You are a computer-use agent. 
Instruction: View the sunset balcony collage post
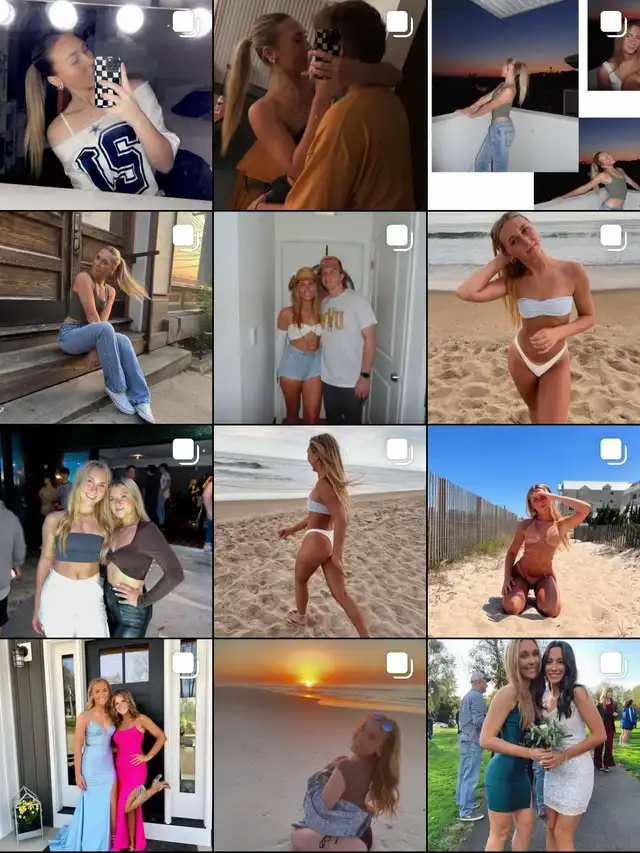coord(534,104)
